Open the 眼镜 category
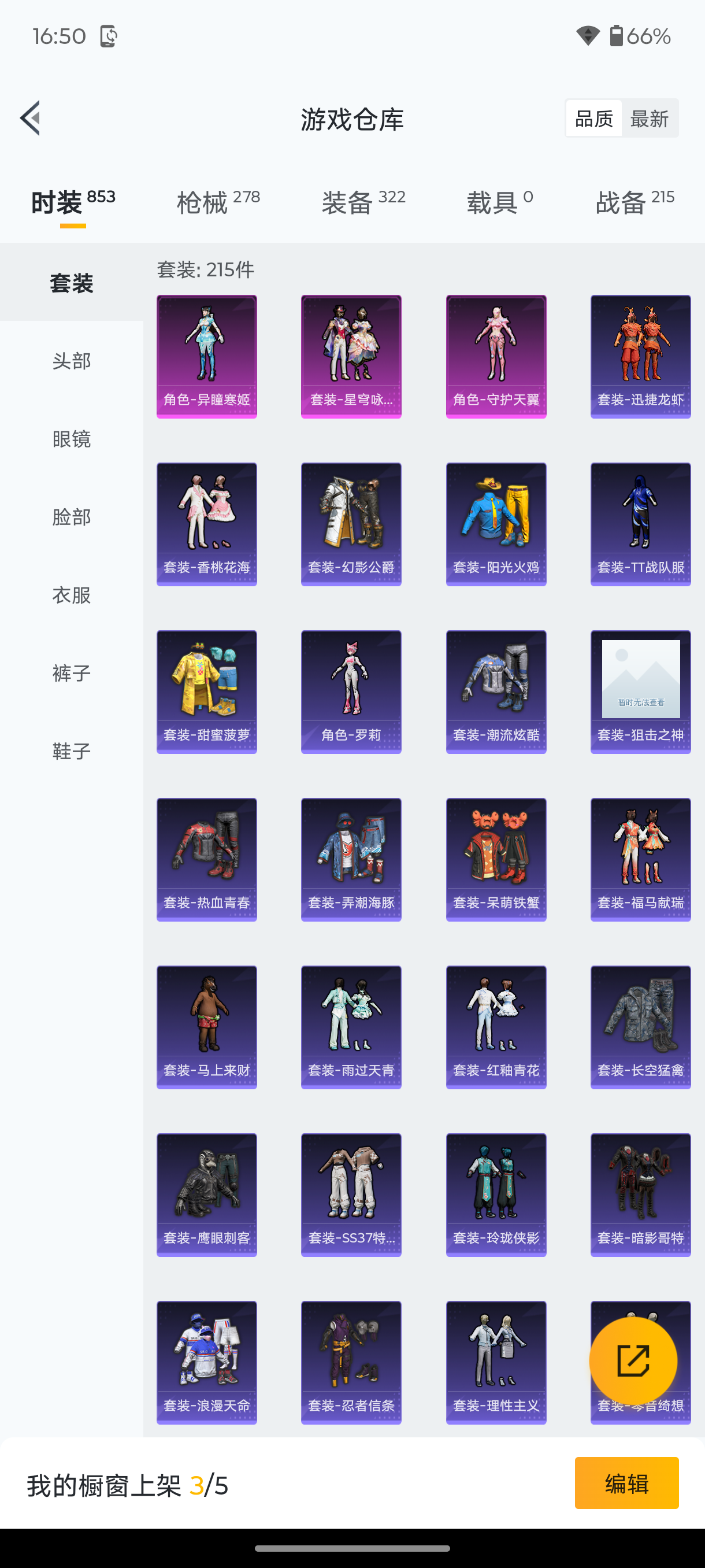This screenshot has height=1568, width=705. [x=71, y=439]
